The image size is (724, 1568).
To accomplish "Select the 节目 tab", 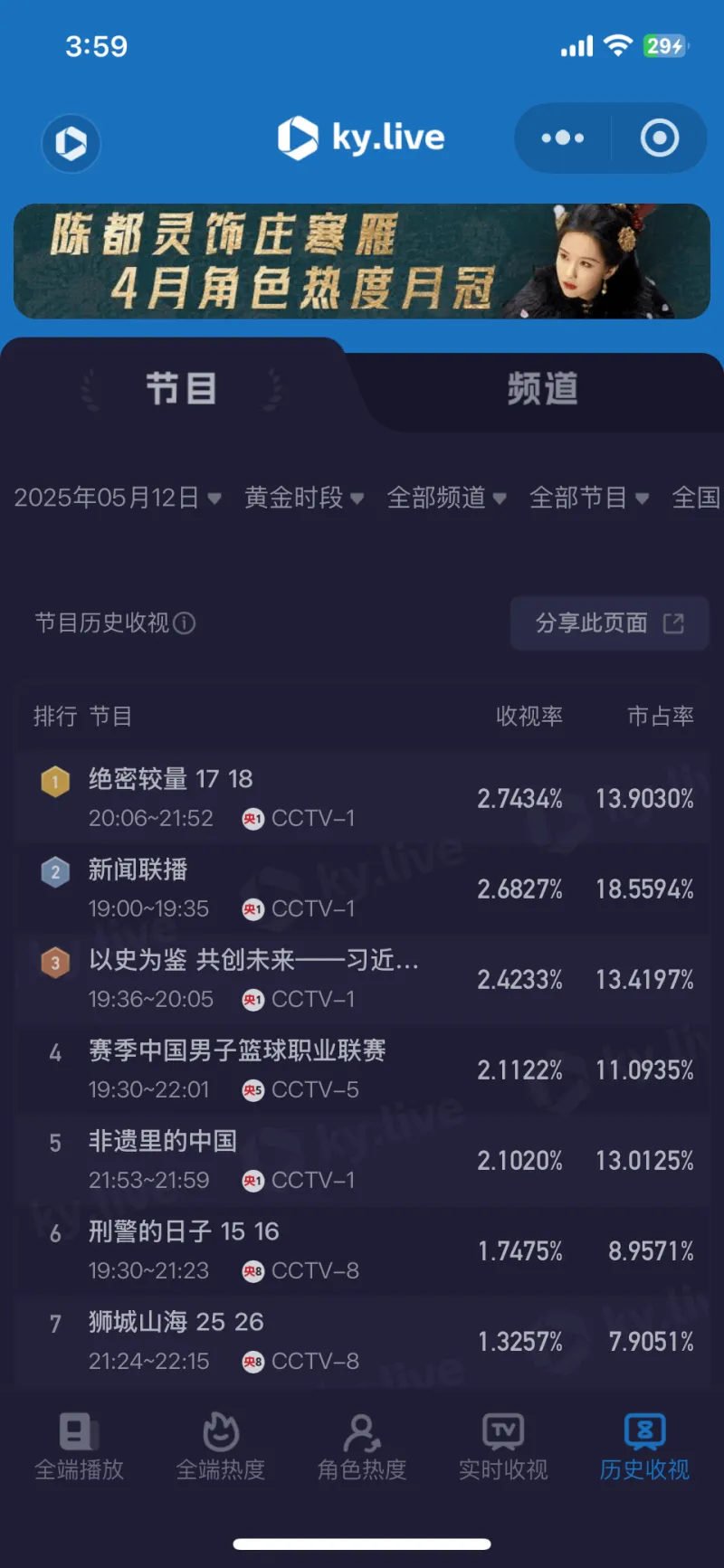I will click(181, 389).
